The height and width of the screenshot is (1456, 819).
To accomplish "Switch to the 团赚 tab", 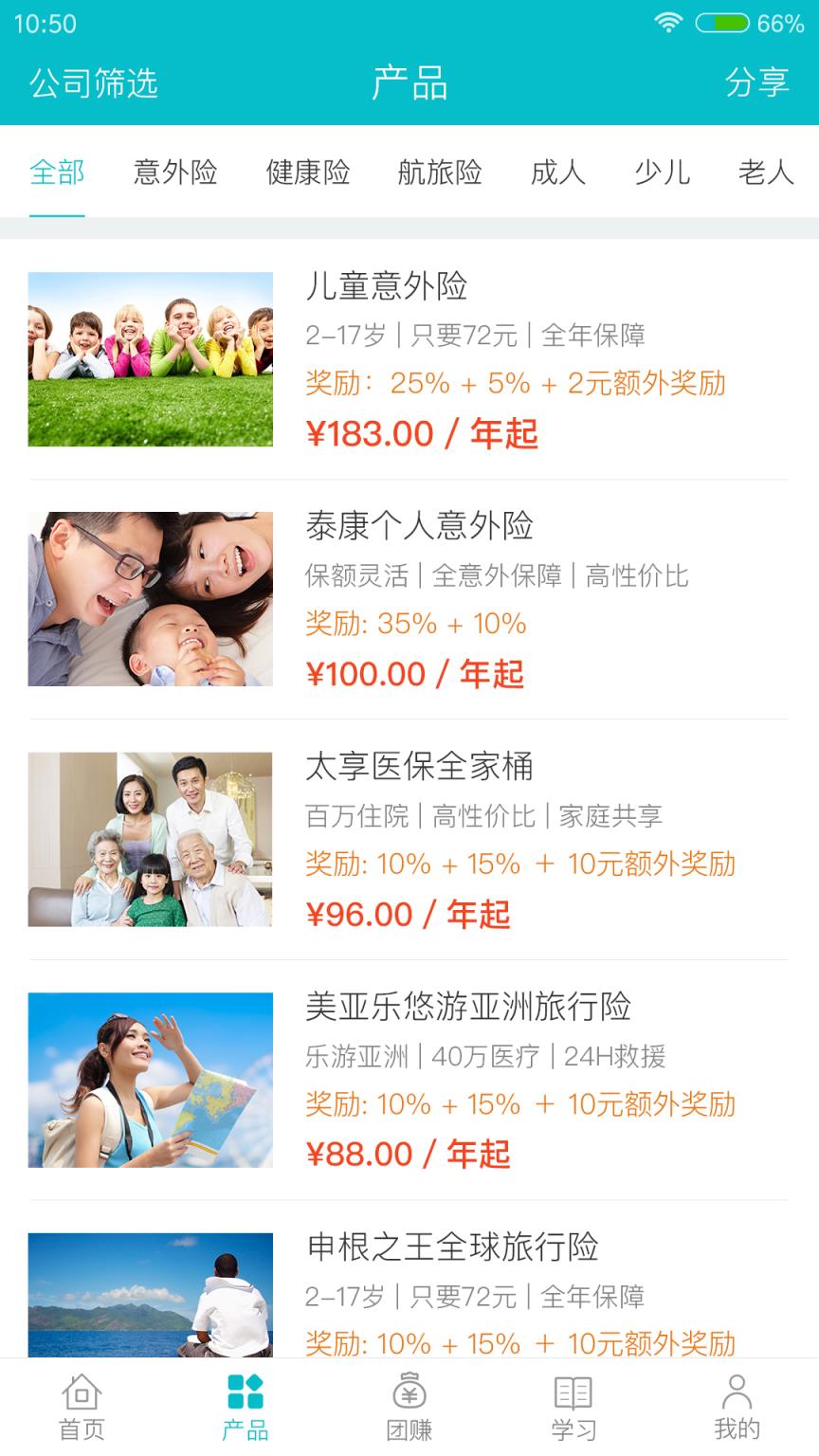I will tap(409, 1407).
